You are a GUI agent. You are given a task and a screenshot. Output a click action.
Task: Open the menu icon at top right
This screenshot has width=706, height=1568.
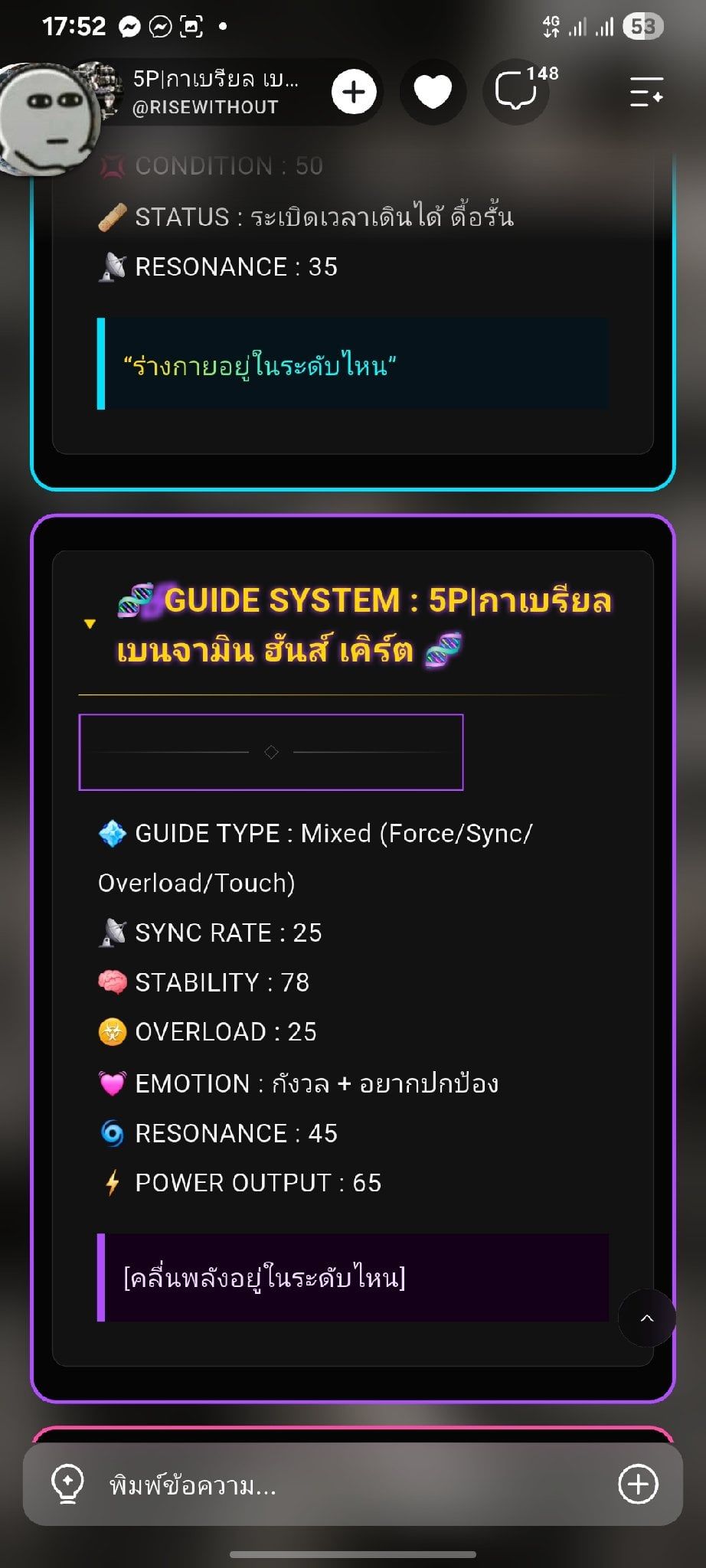(646, 92)
